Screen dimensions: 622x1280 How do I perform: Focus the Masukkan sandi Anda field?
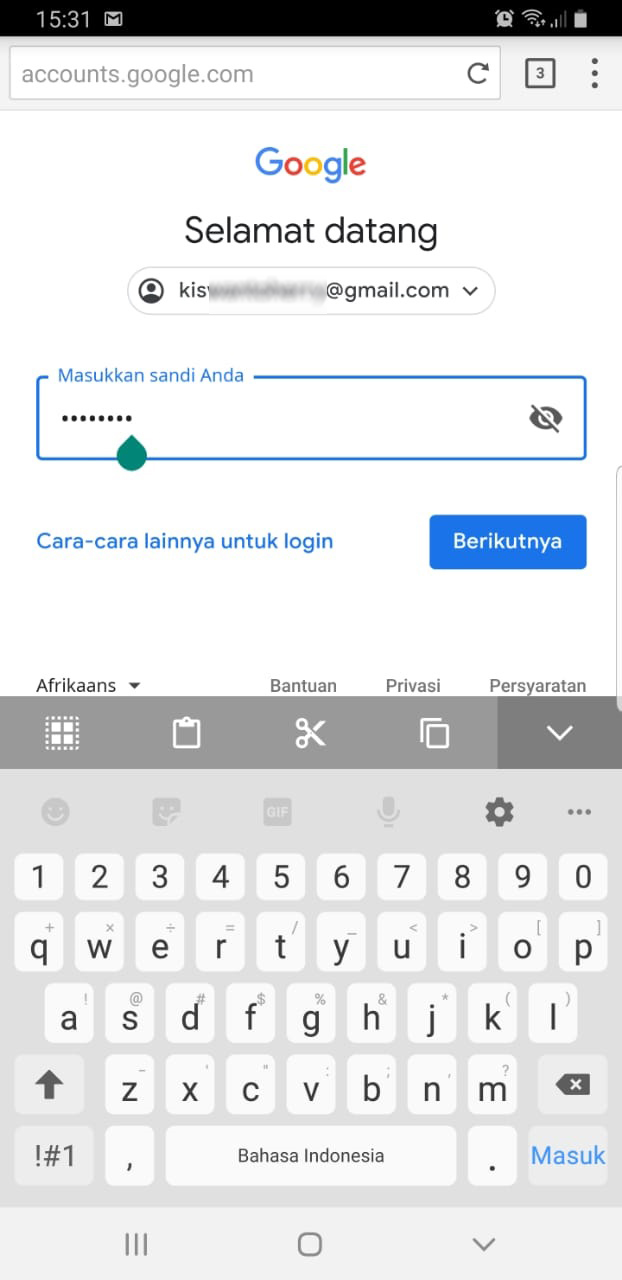click(x=280, y=419)
